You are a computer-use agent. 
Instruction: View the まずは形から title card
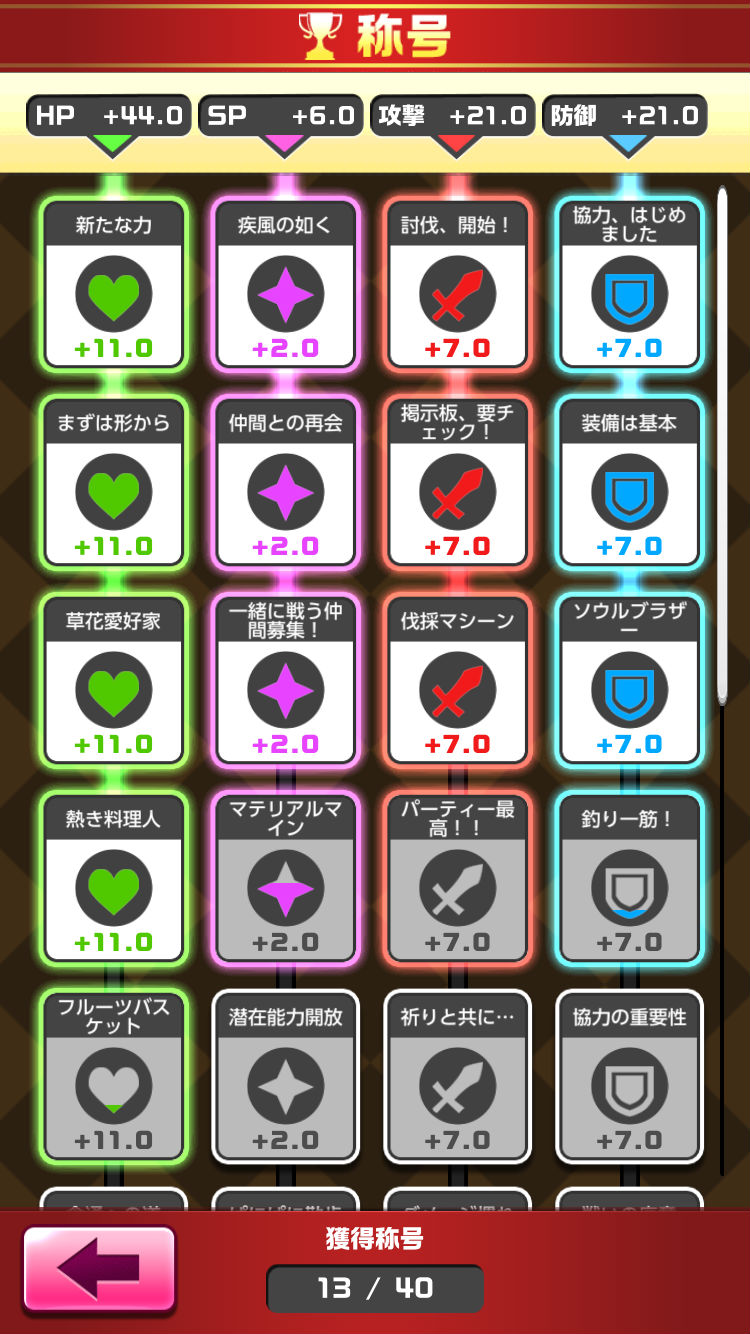point(114,483)
